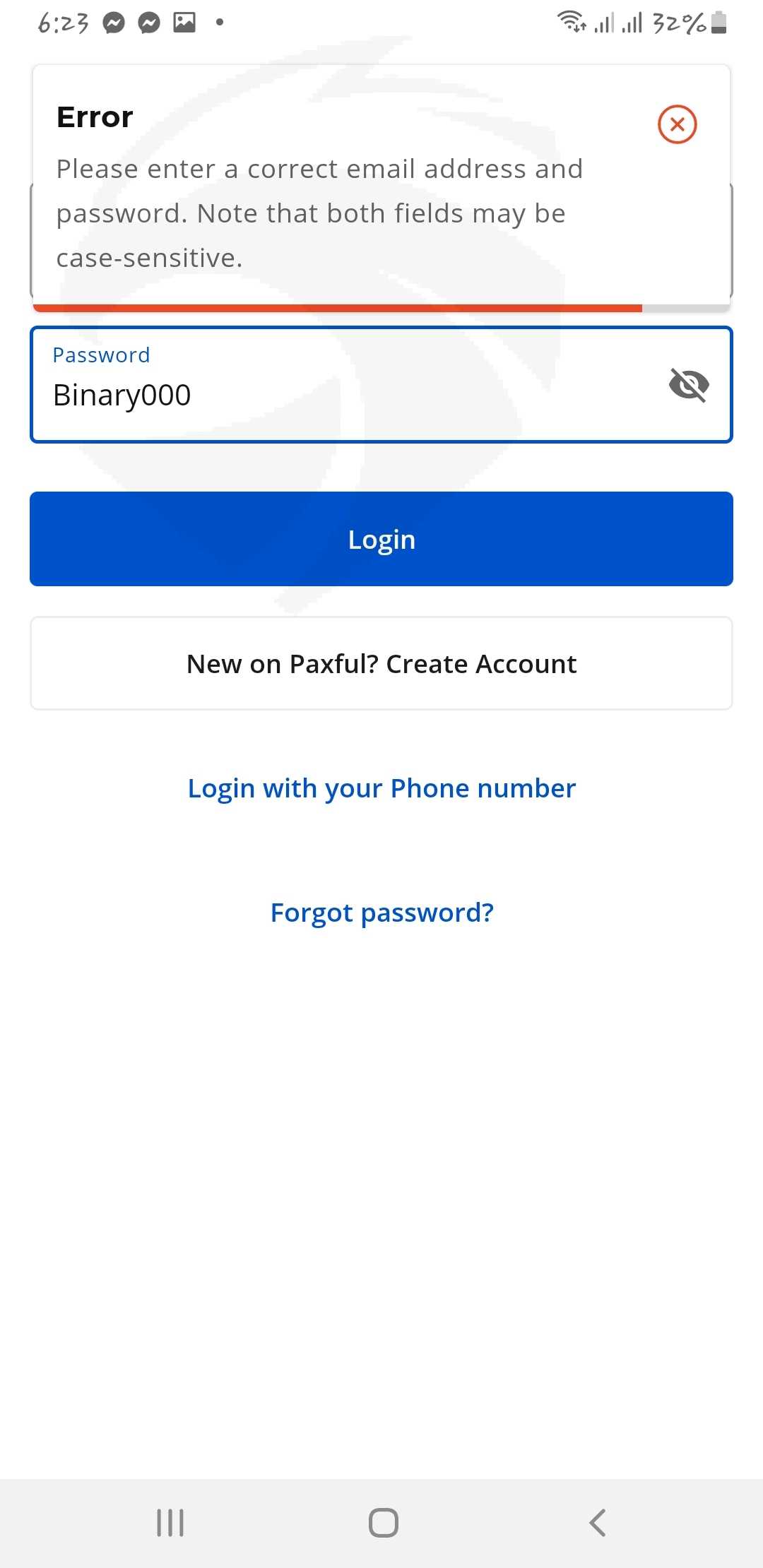The image size is (763, 1568).
Task: Go to the device home screen
Action: [383, 1523]
